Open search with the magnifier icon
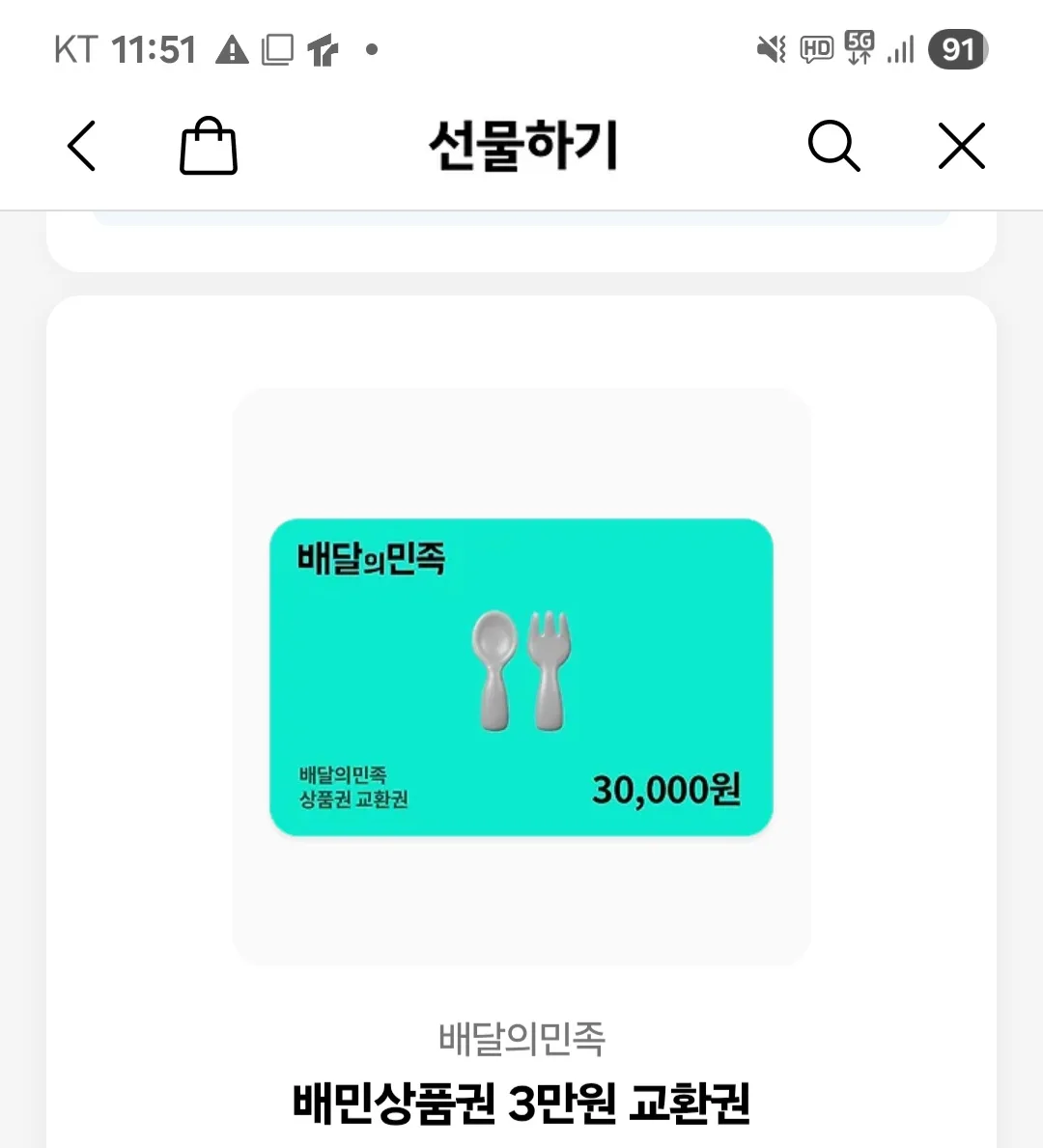 (x=833, y=147)
